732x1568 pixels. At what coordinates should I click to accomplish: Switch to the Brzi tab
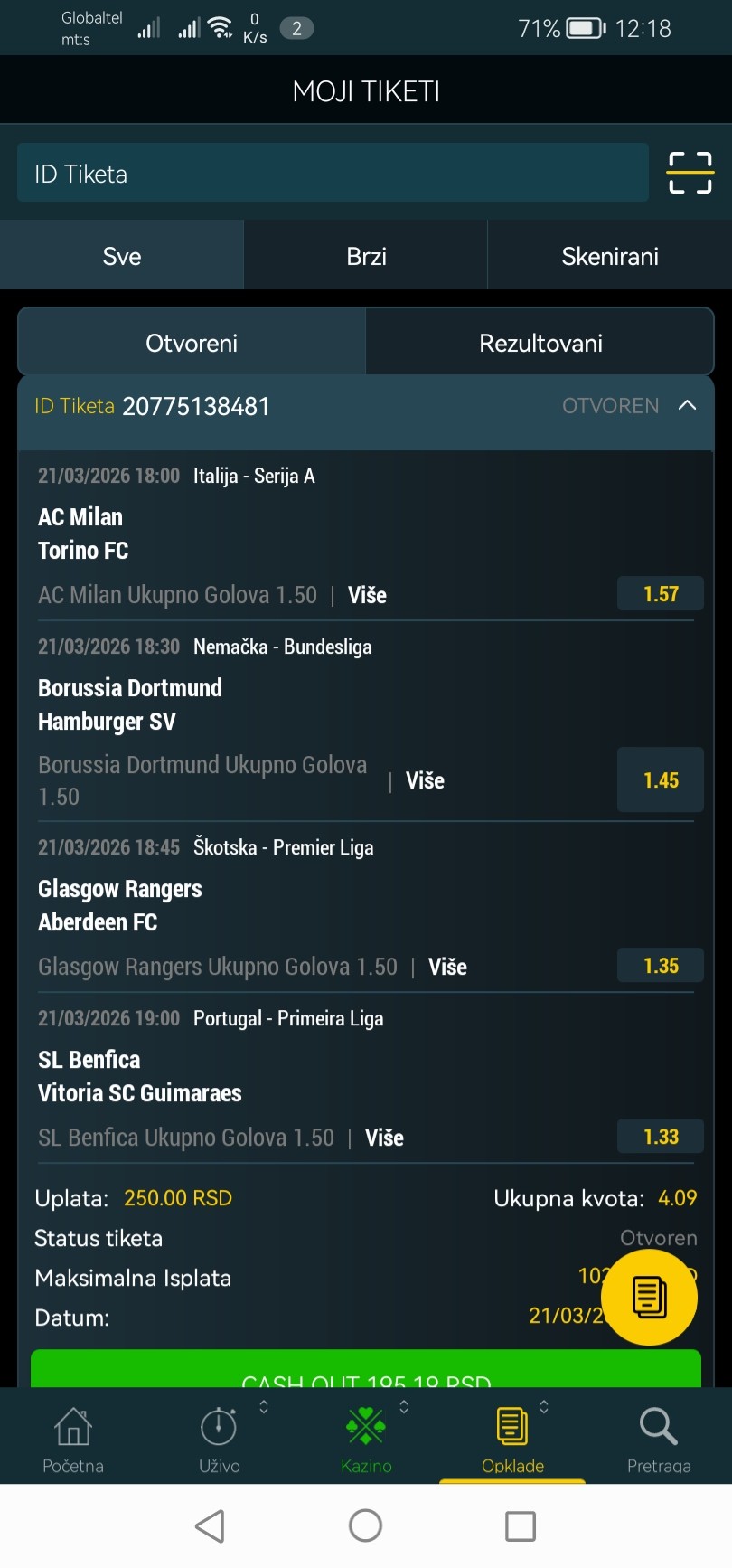pos(366,256)
